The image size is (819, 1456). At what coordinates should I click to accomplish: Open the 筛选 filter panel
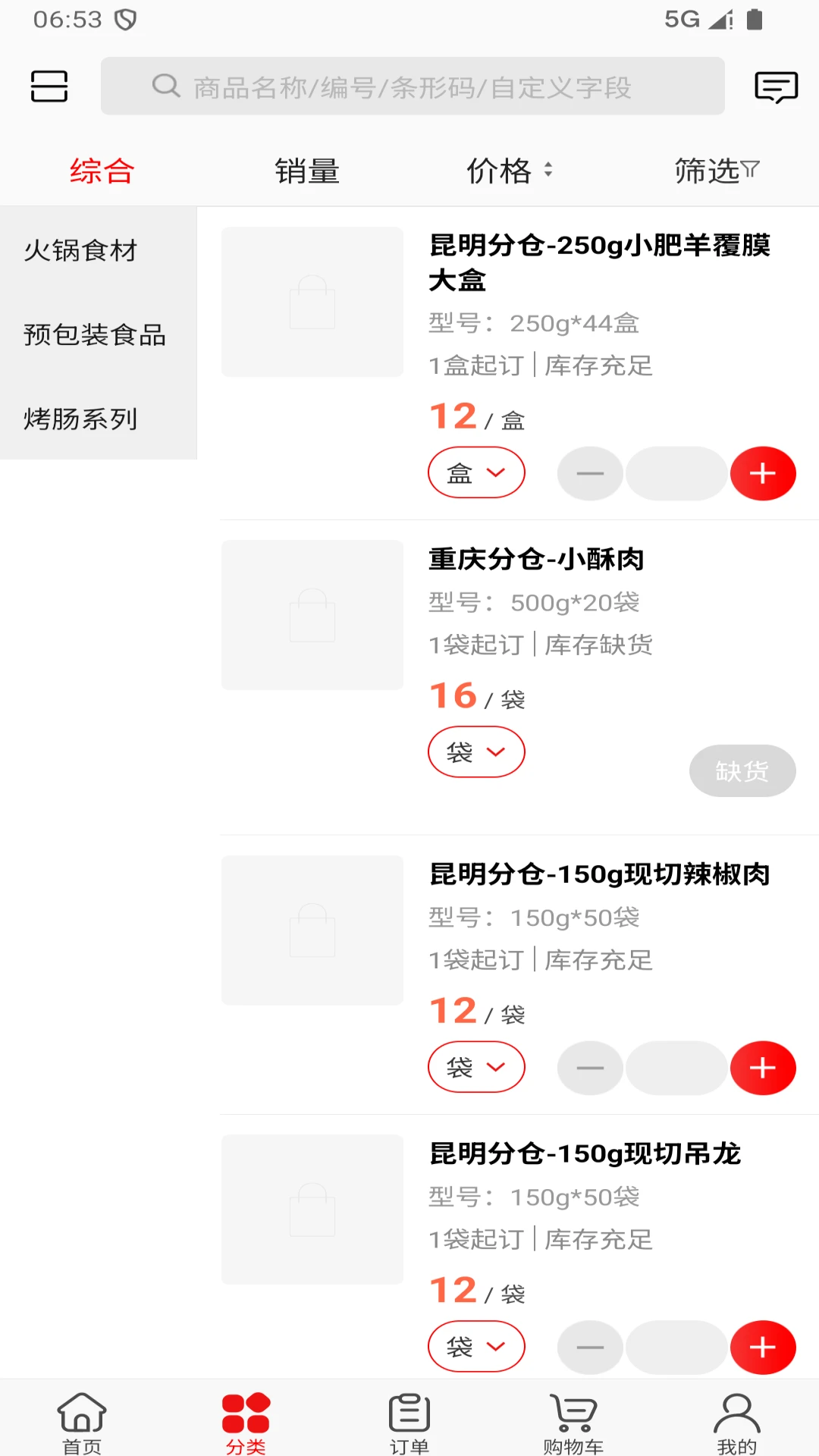point(715,171)
